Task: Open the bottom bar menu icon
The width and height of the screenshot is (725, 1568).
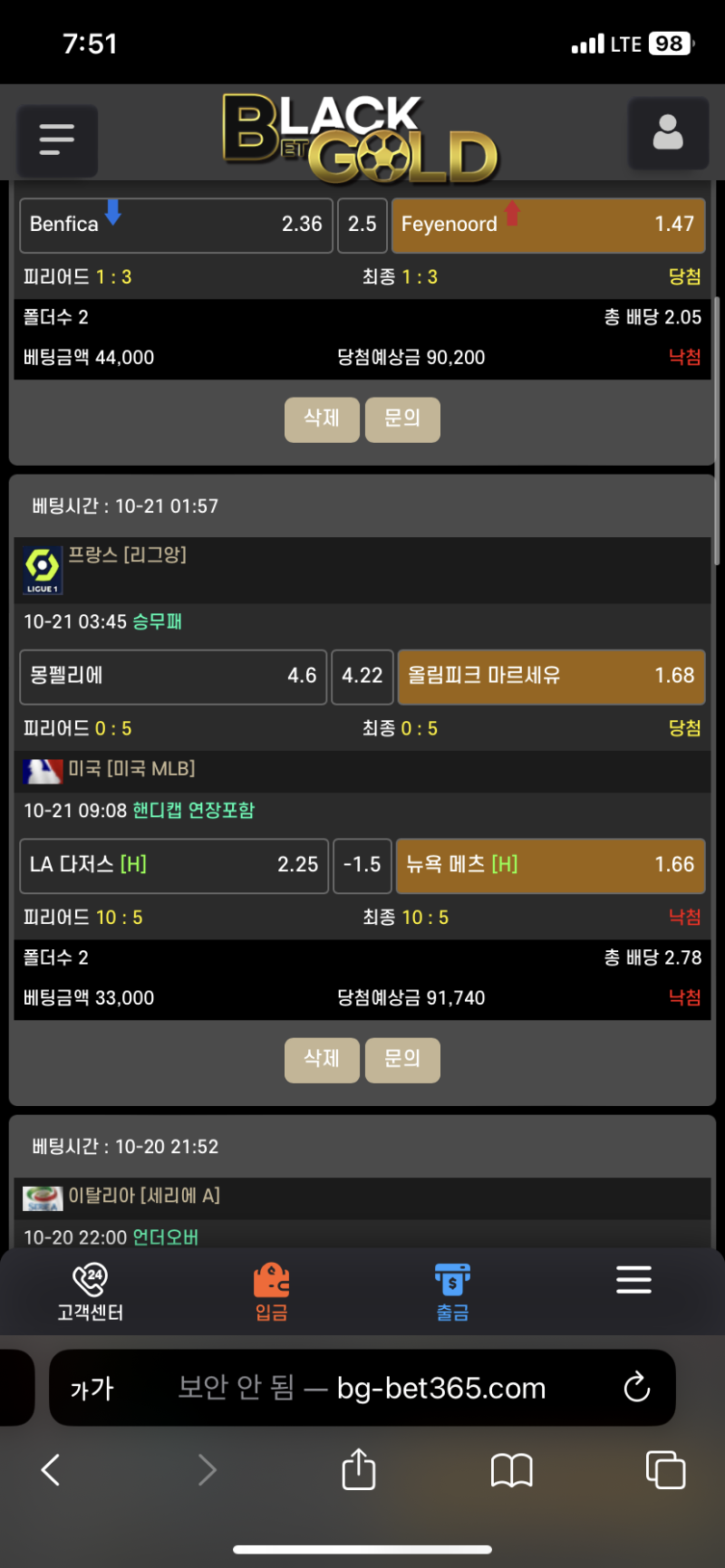Action: (x=633, y=1280)
